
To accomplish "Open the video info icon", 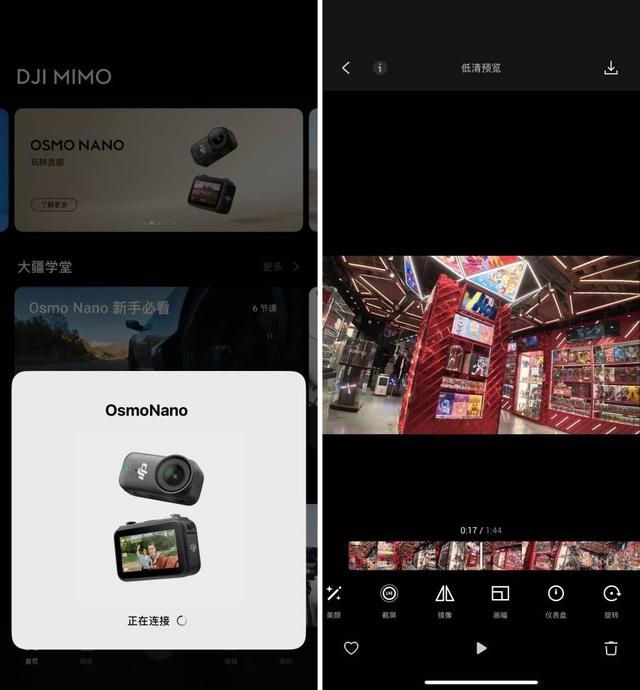I will (x=380, y=68).
